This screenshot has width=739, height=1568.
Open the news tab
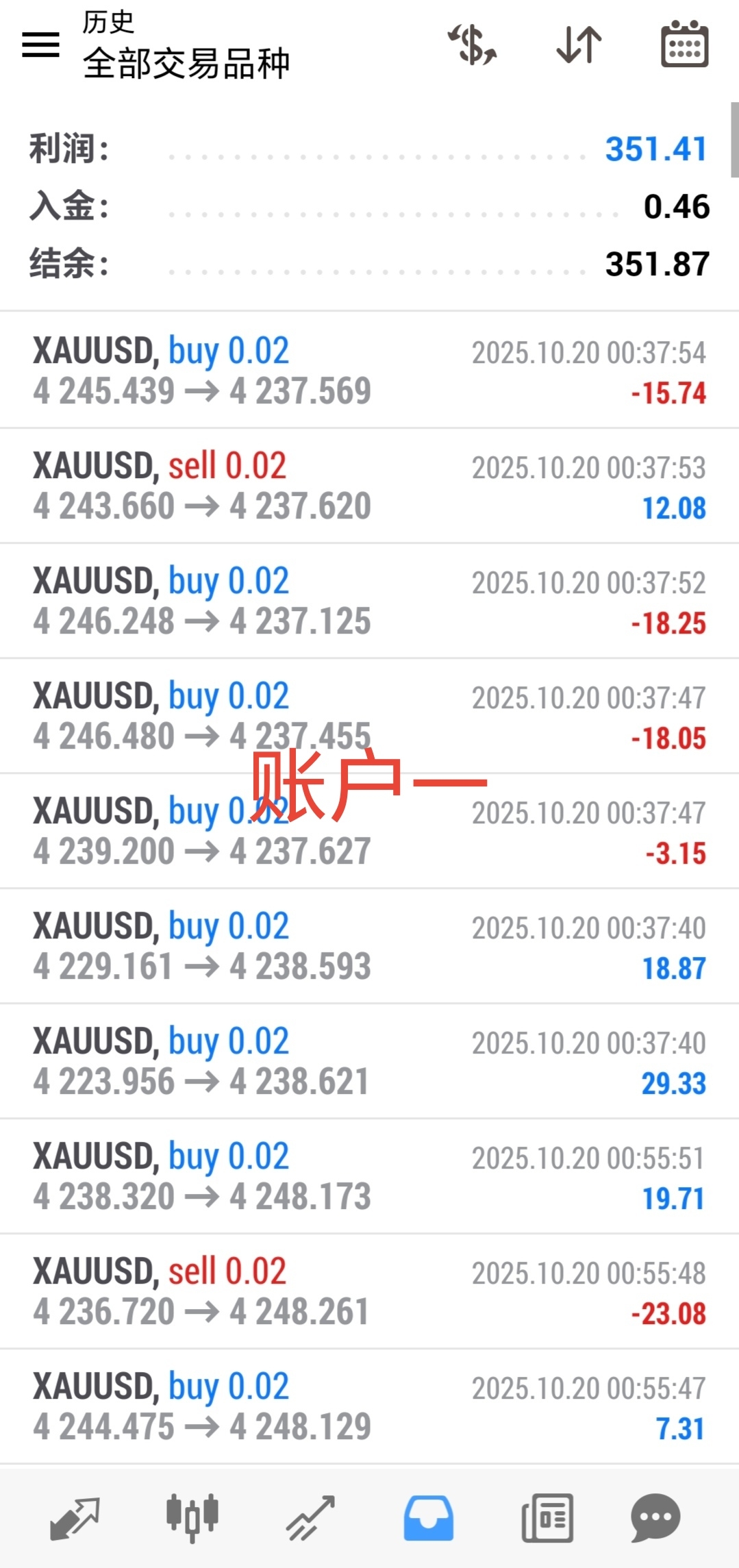click(x=547, y=1517)
